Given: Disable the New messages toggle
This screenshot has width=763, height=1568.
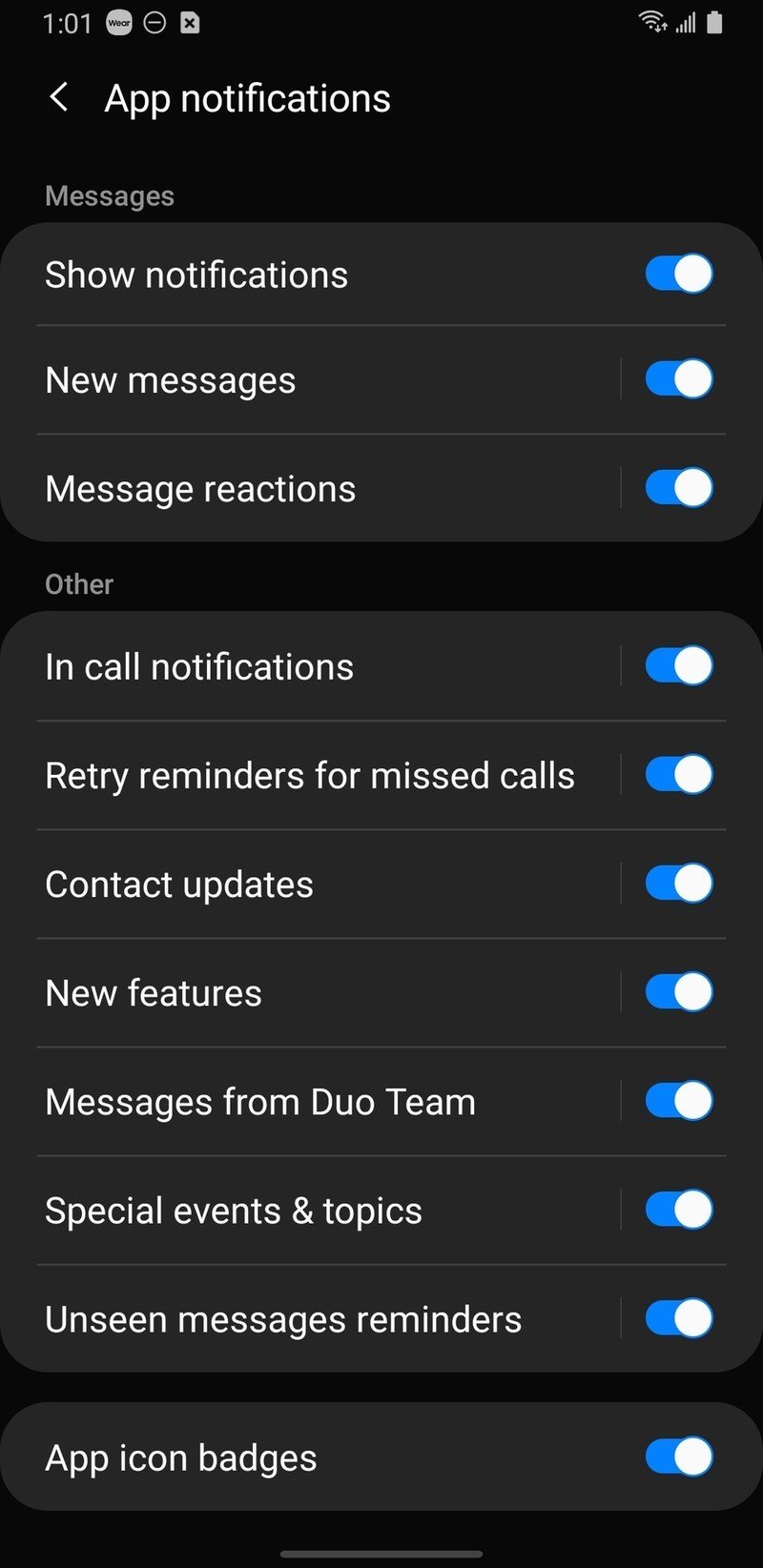Looking at the screenshot, I should [678, 379].
